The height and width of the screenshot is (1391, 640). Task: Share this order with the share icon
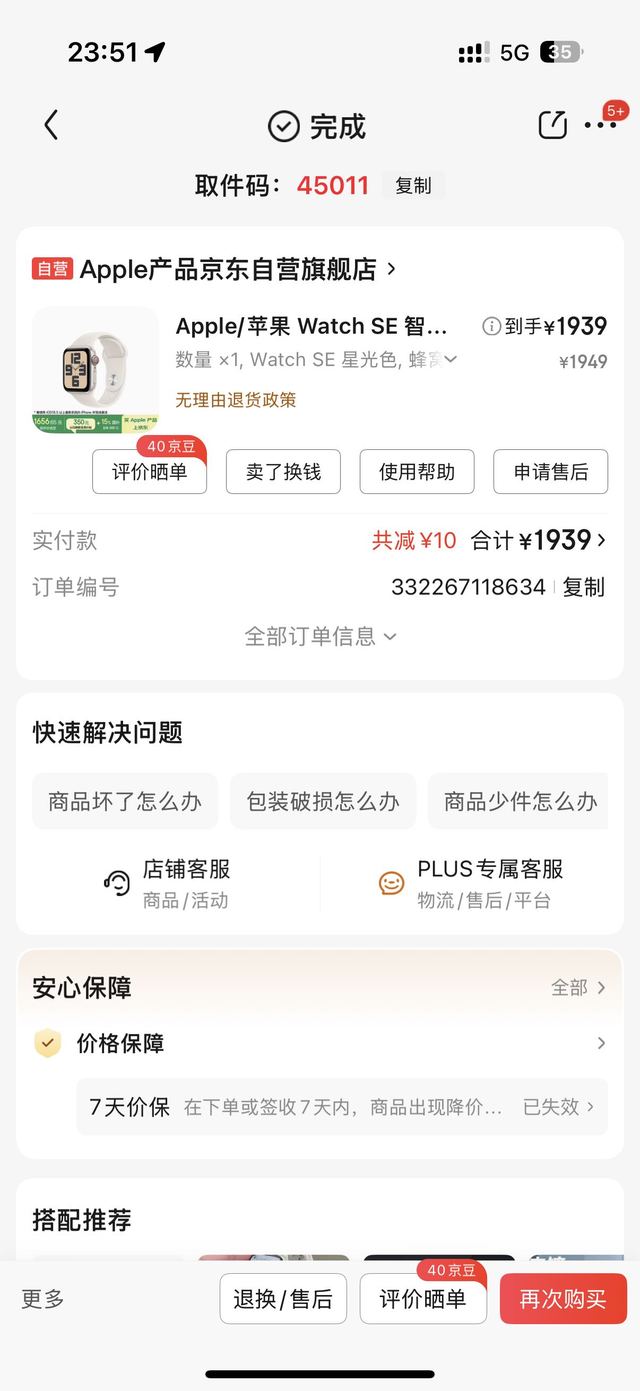552,125
